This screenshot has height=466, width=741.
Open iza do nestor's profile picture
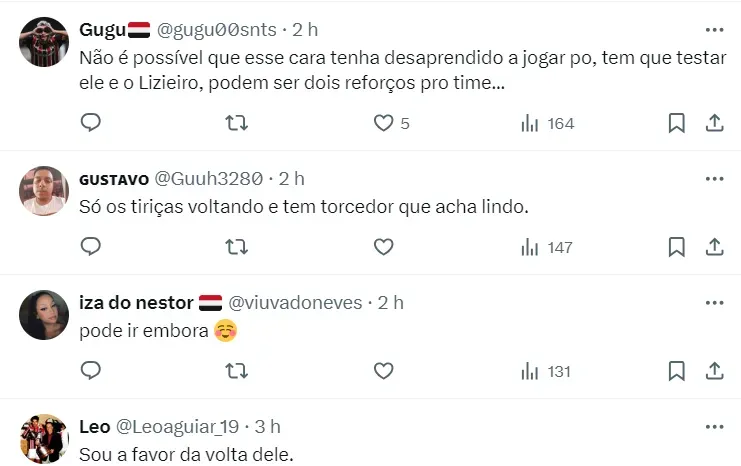coord(44,318)
